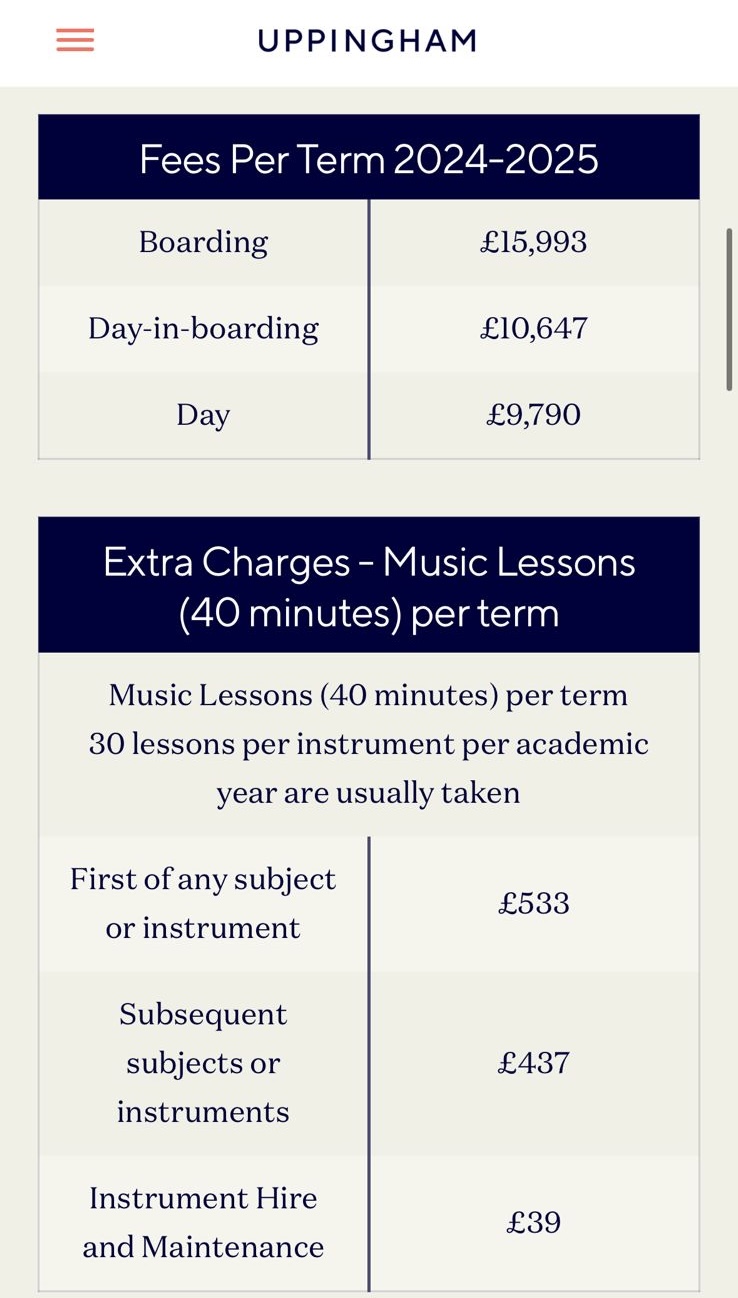
Task: Tap the Uppingham logo to go home
Action: (x=367, y=41)
